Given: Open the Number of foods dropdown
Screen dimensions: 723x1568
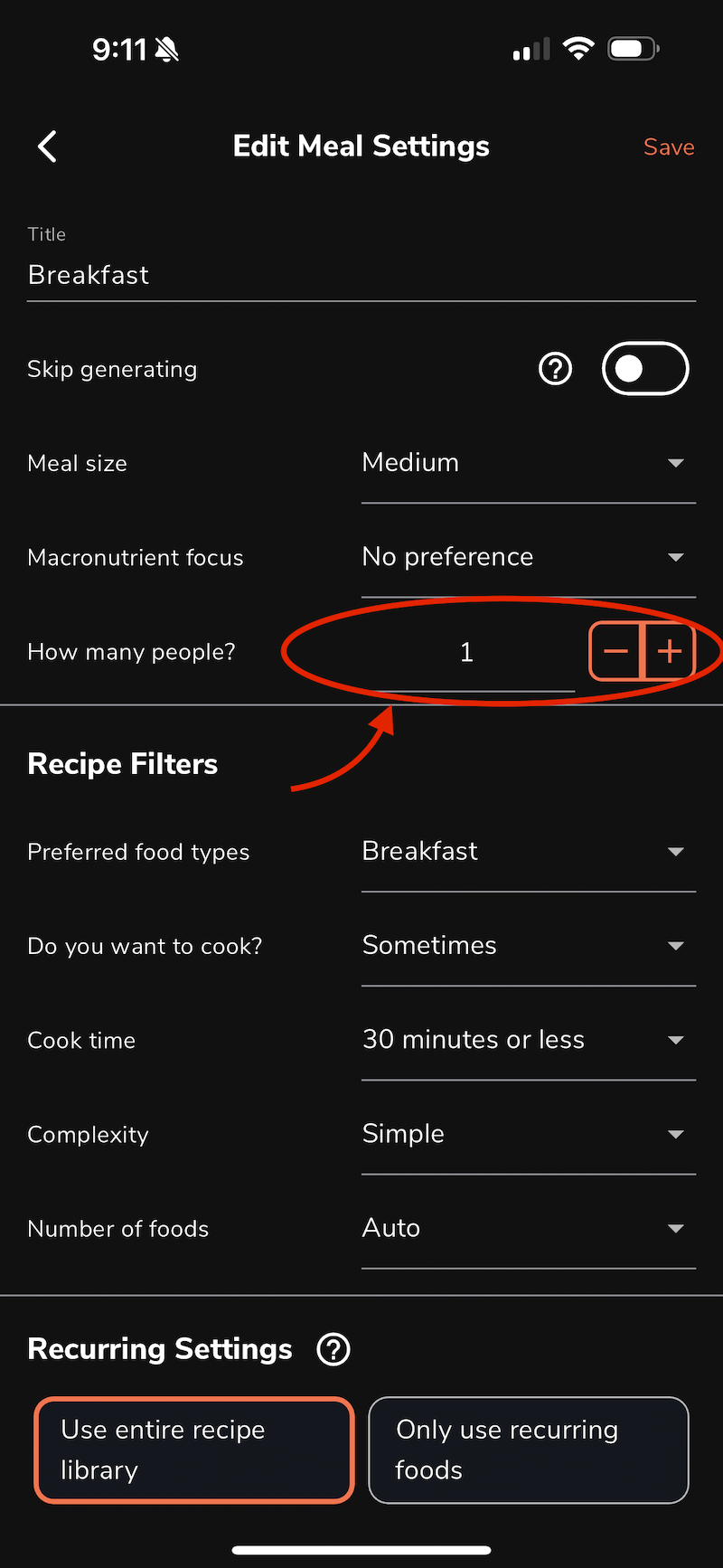Looking at the screenshot, I should 528,1228.
